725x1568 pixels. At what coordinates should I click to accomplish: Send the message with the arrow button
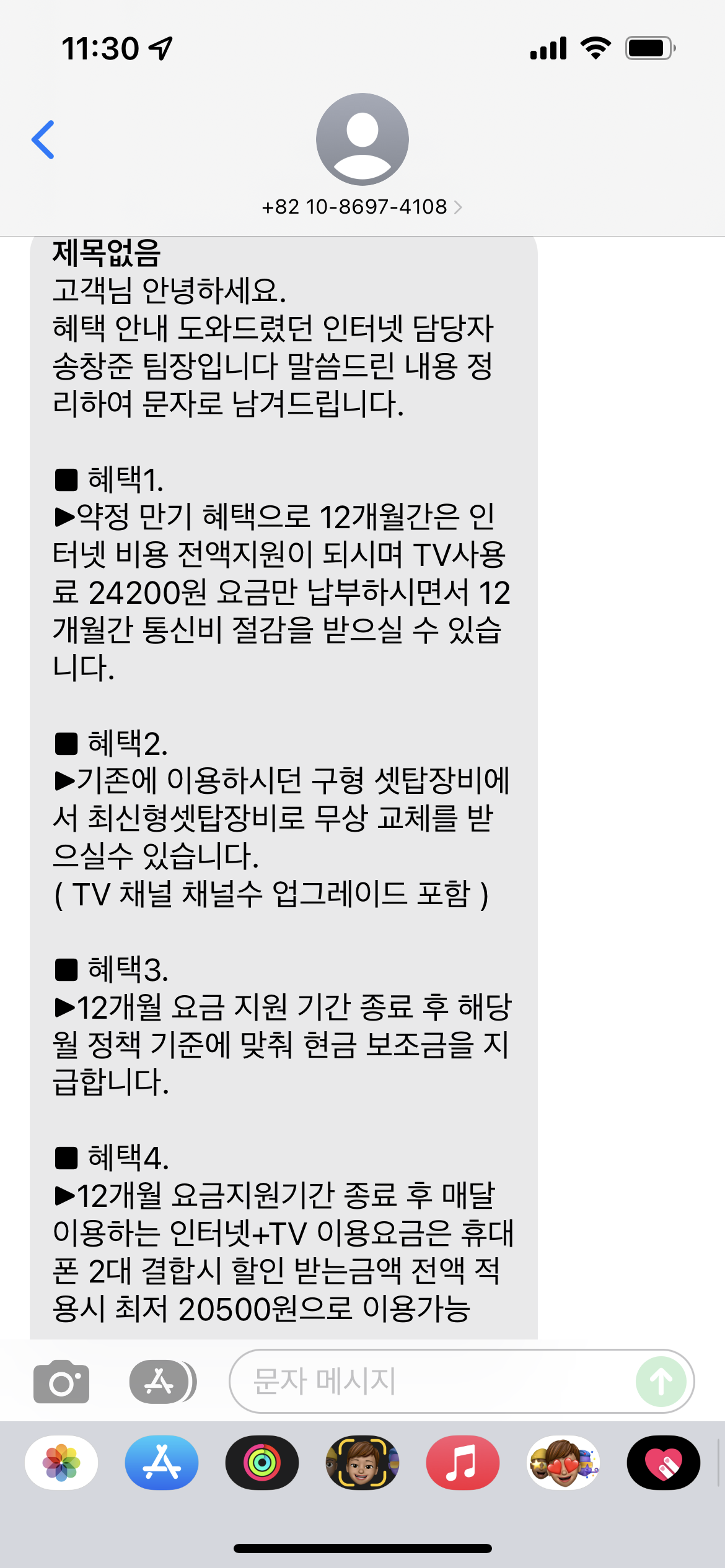coord(661,1382)
